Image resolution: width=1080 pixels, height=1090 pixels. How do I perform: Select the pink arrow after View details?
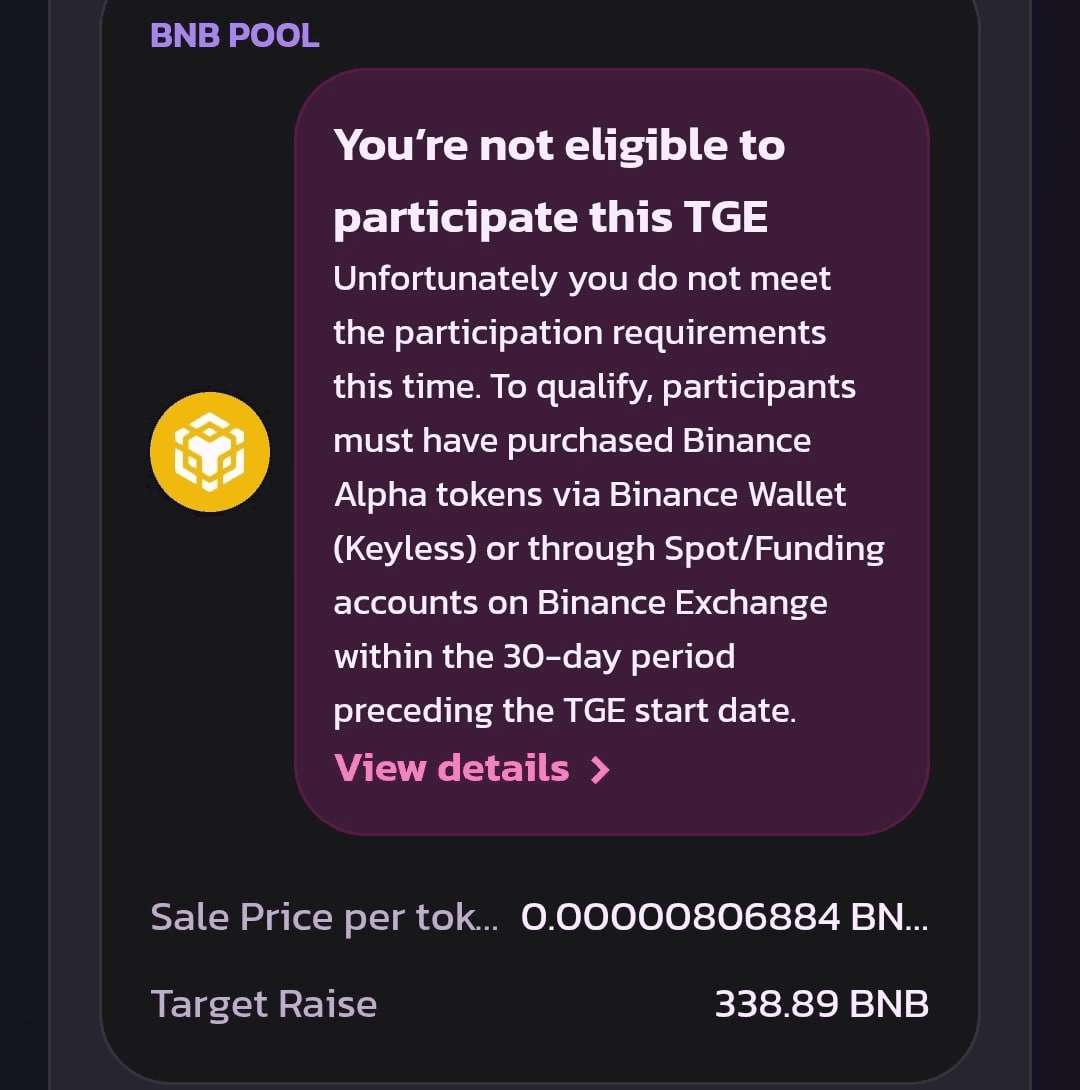(x=601, y=769)
